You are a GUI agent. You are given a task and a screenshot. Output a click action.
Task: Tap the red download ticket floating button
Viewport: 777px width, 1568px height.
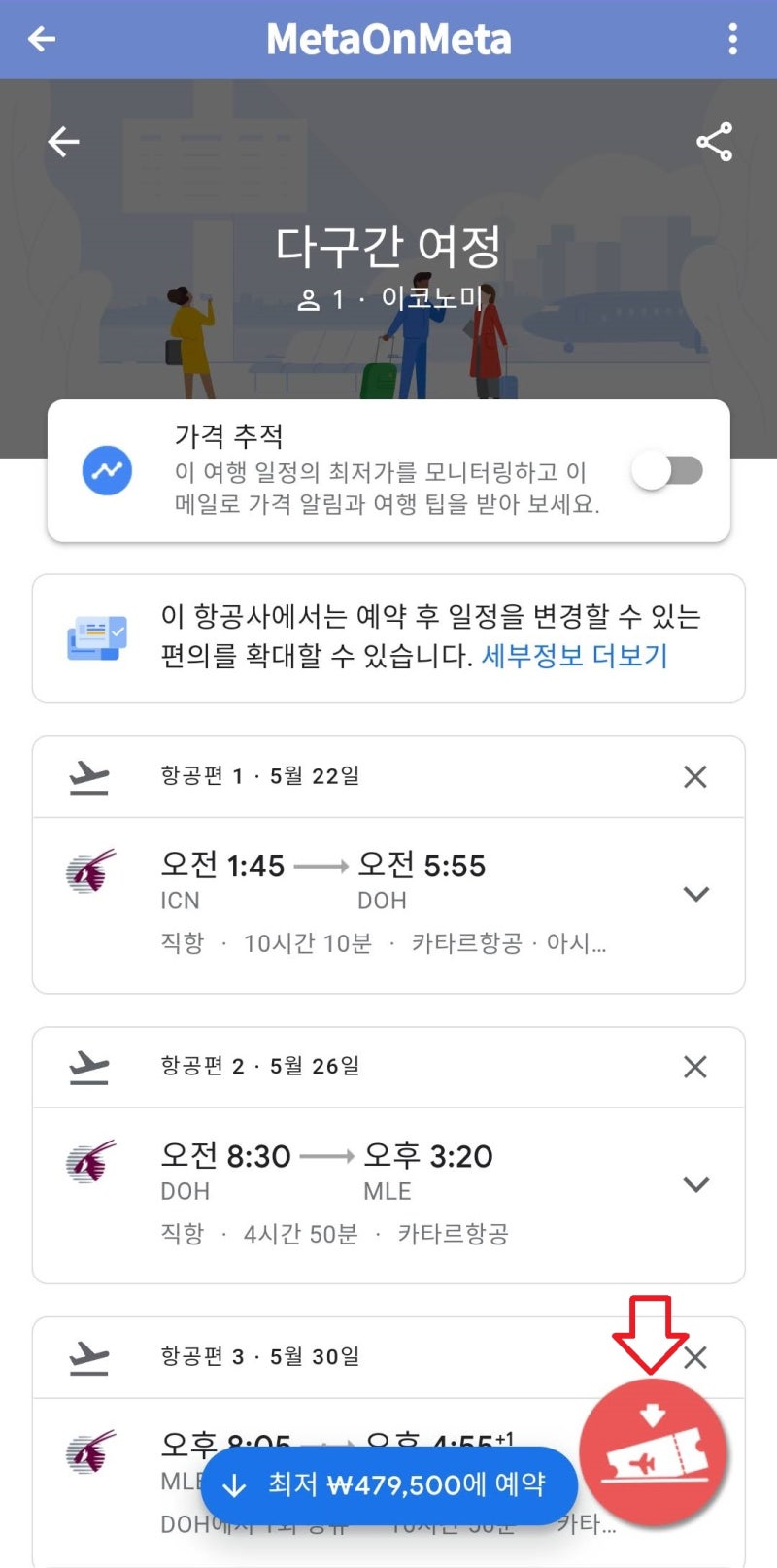[658, 1452]
